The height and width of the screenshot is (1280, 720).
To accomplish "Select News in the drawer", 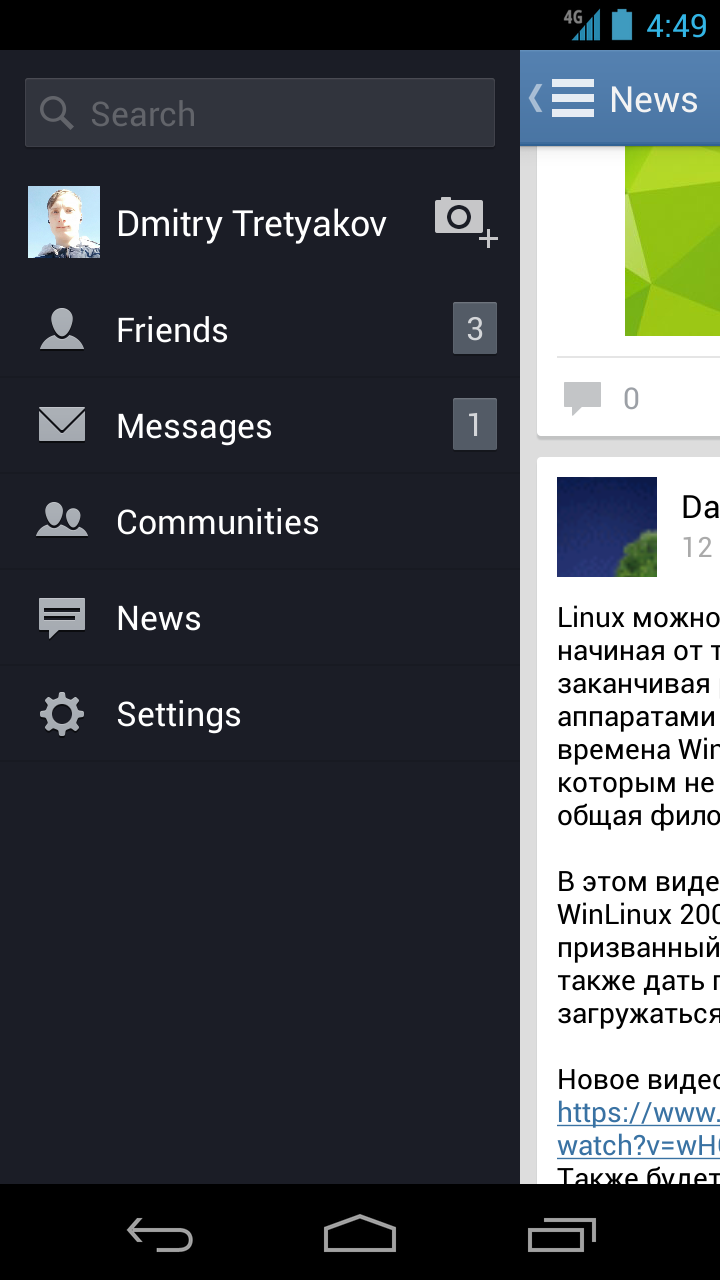I will click(158, 618).
